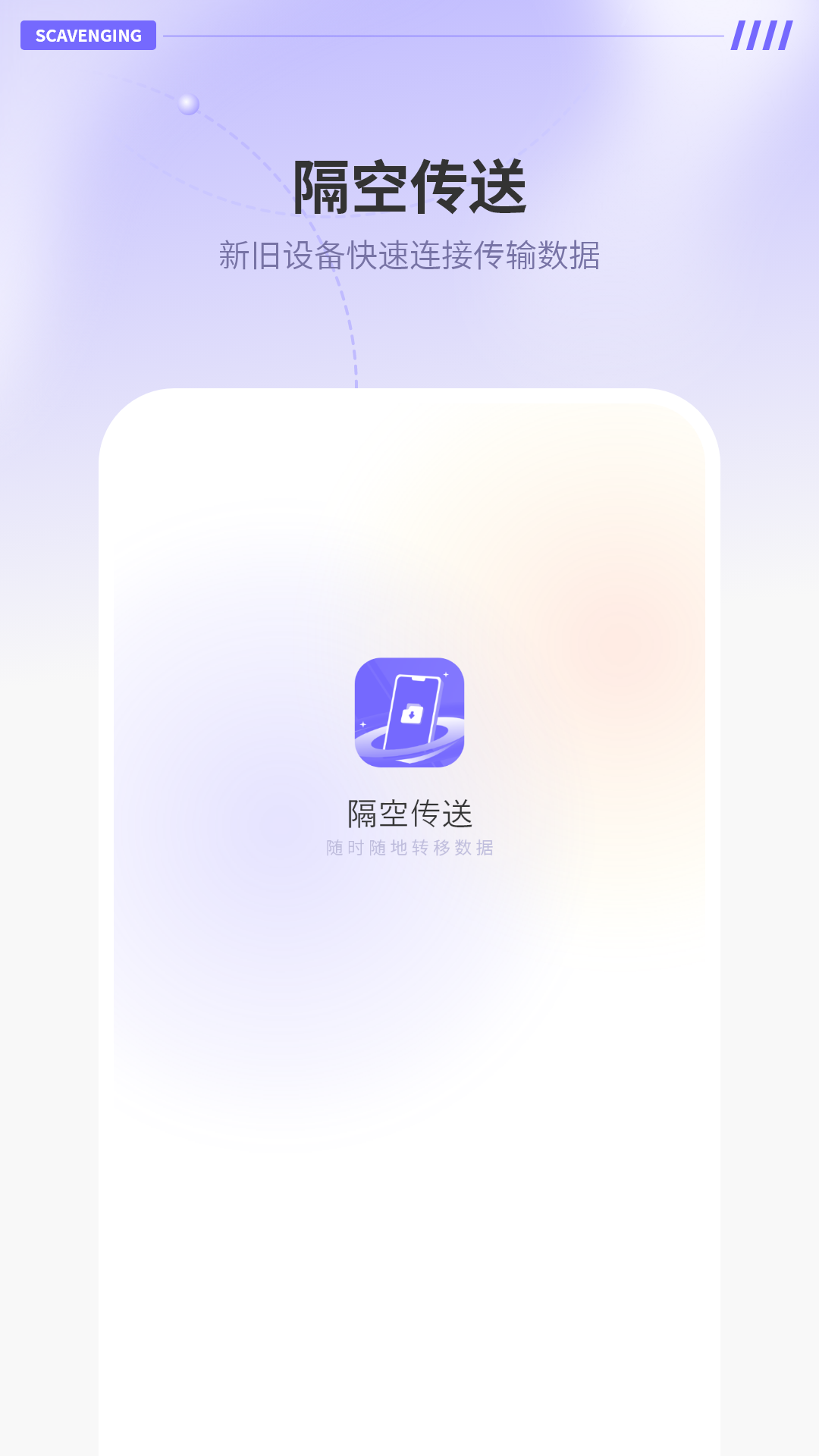Collapse the app info card
This screenshot has width=819, height=1456.
tap(409, 758)
